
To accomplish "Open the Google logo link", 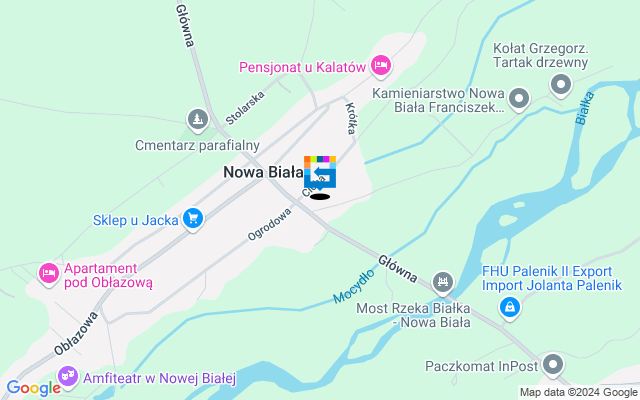I will click(x=33, y=388).
